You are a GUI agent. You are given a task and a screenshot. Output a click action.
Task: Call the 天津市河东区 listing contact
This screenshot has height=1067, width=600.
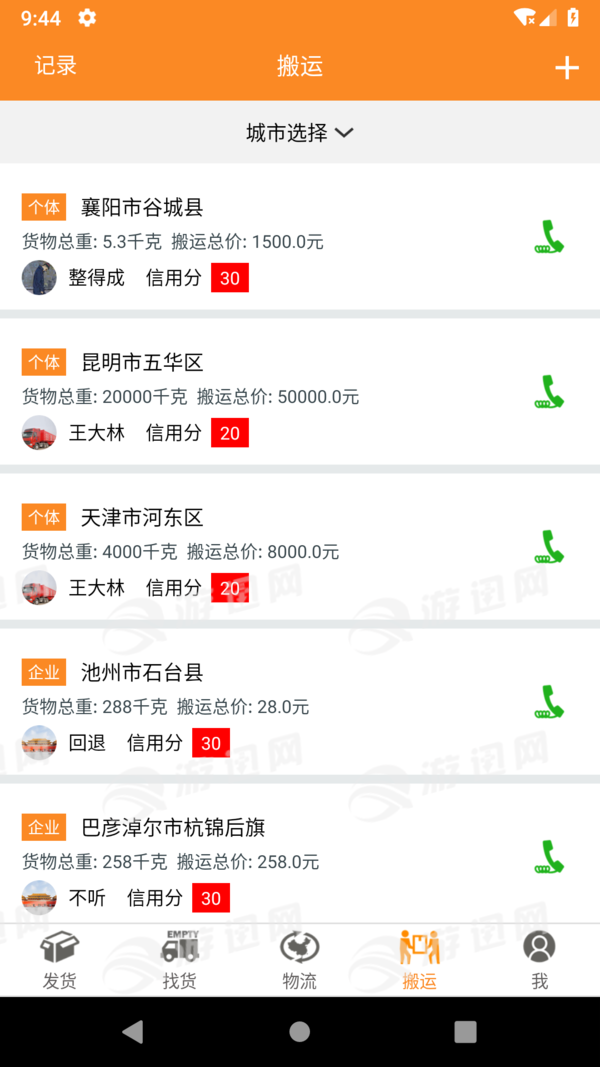pyautogui.click(x=549, y=547)
